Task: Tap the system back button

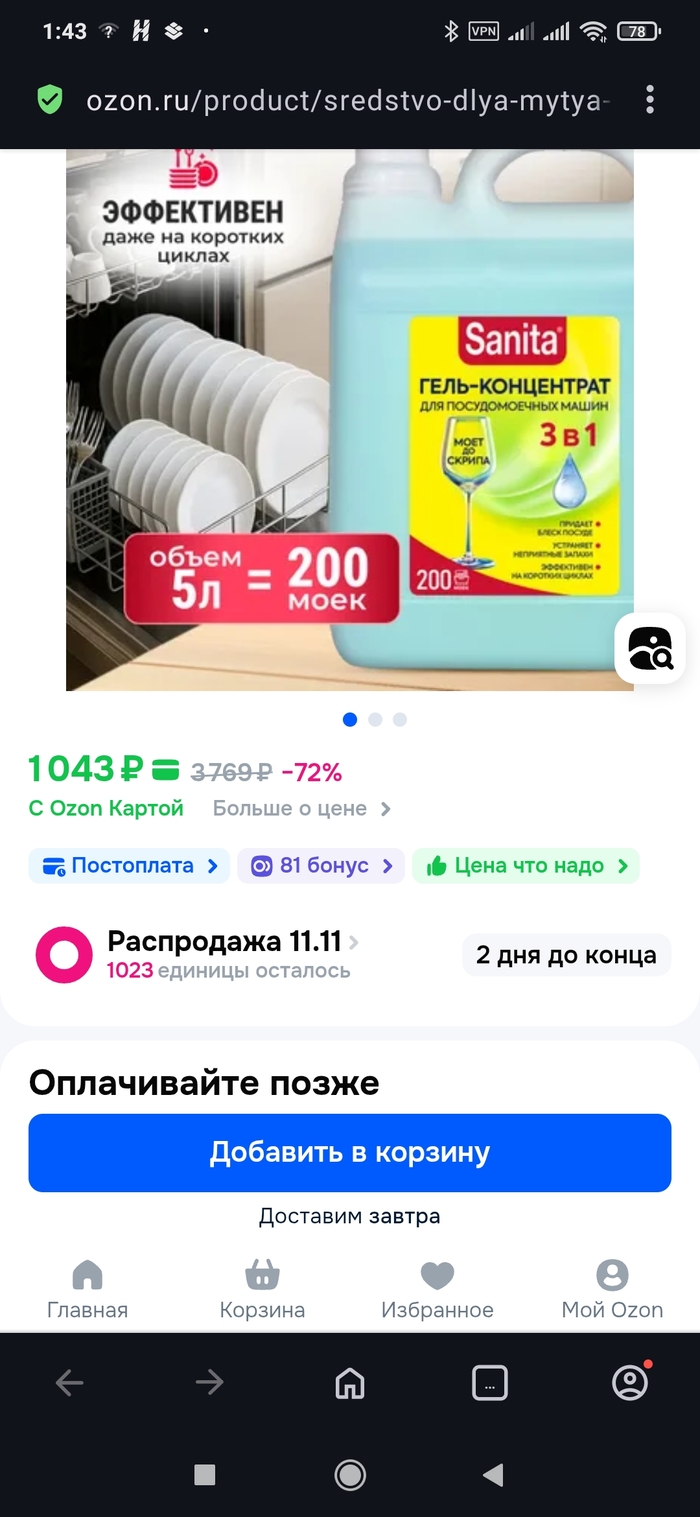Action: pos(492,1474)
